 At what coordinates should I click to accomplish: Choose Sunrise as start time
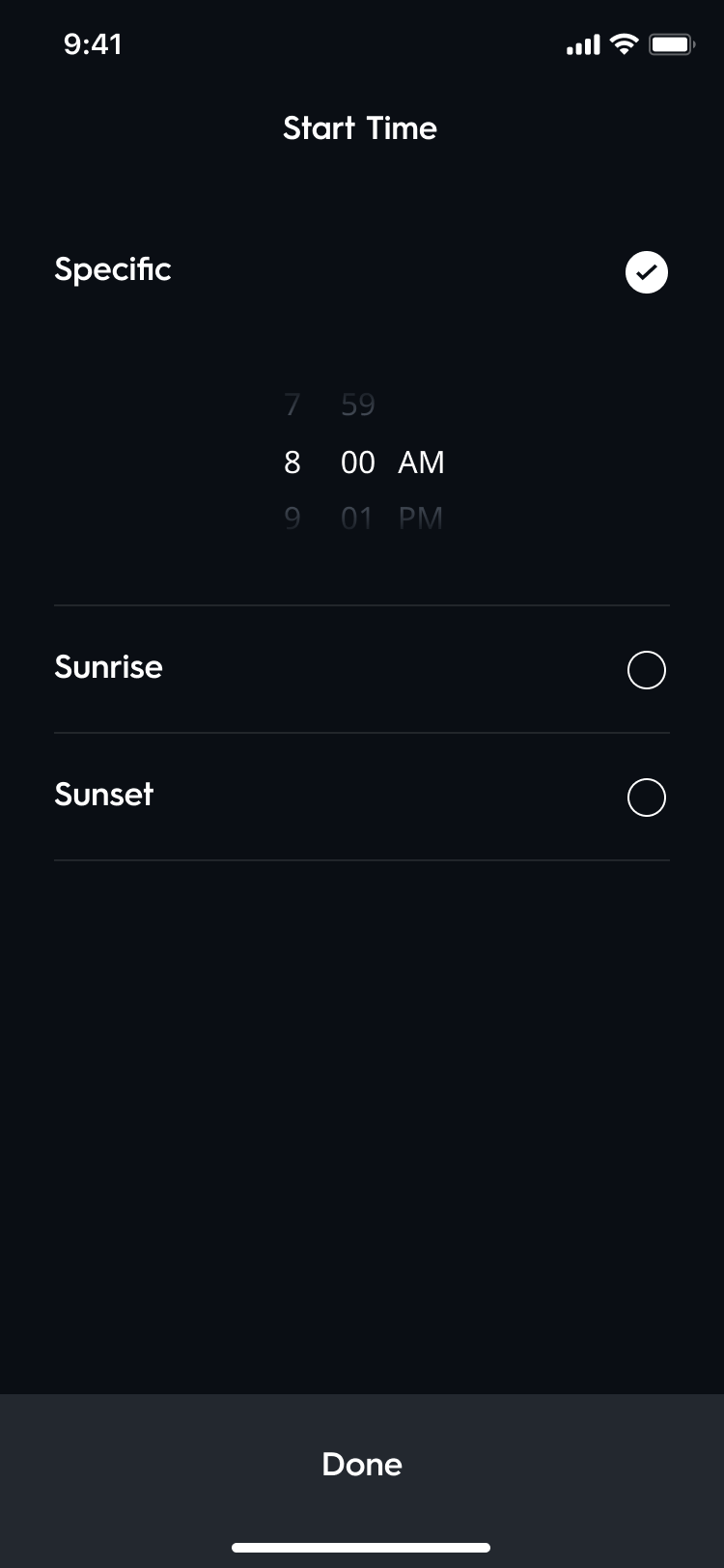[646, 669]
